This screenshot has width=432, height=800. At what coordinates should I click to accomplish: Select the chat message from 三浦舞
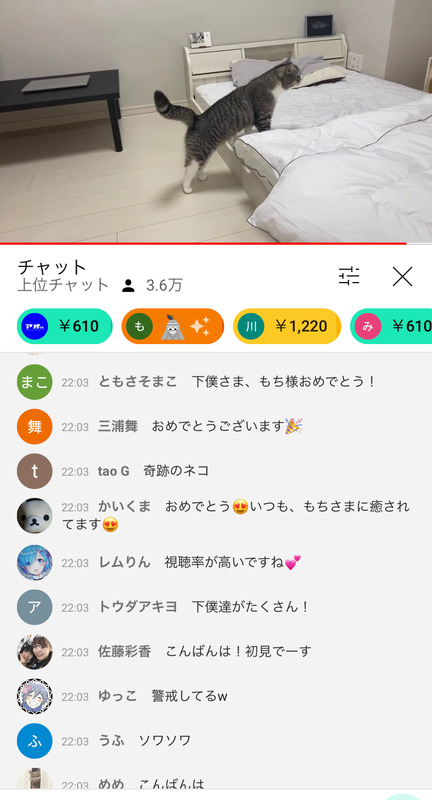click(216, 427)
